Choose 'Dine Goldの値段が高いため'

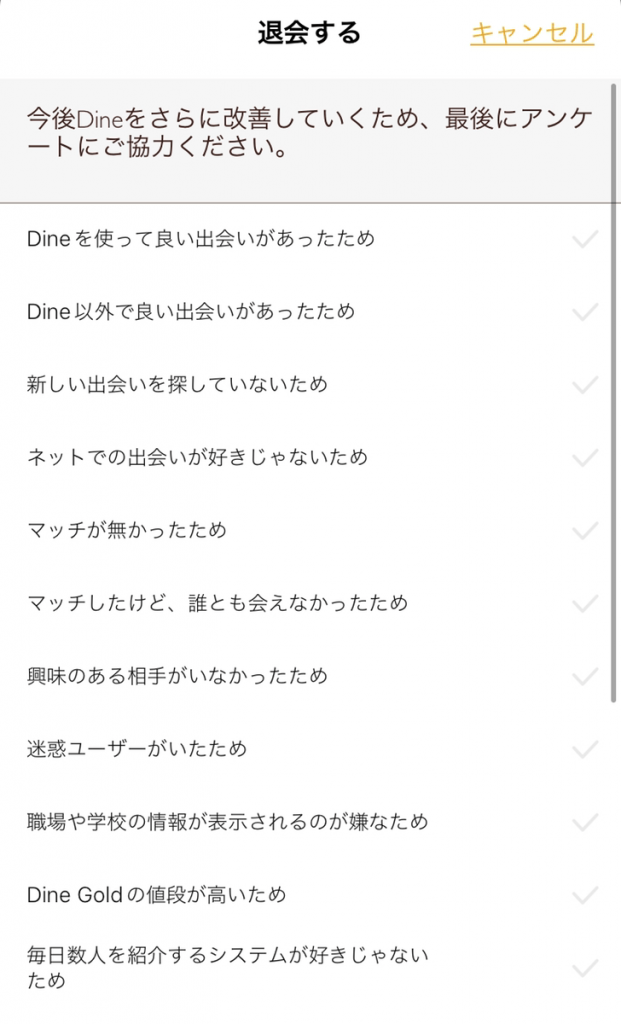click(310, 895)
